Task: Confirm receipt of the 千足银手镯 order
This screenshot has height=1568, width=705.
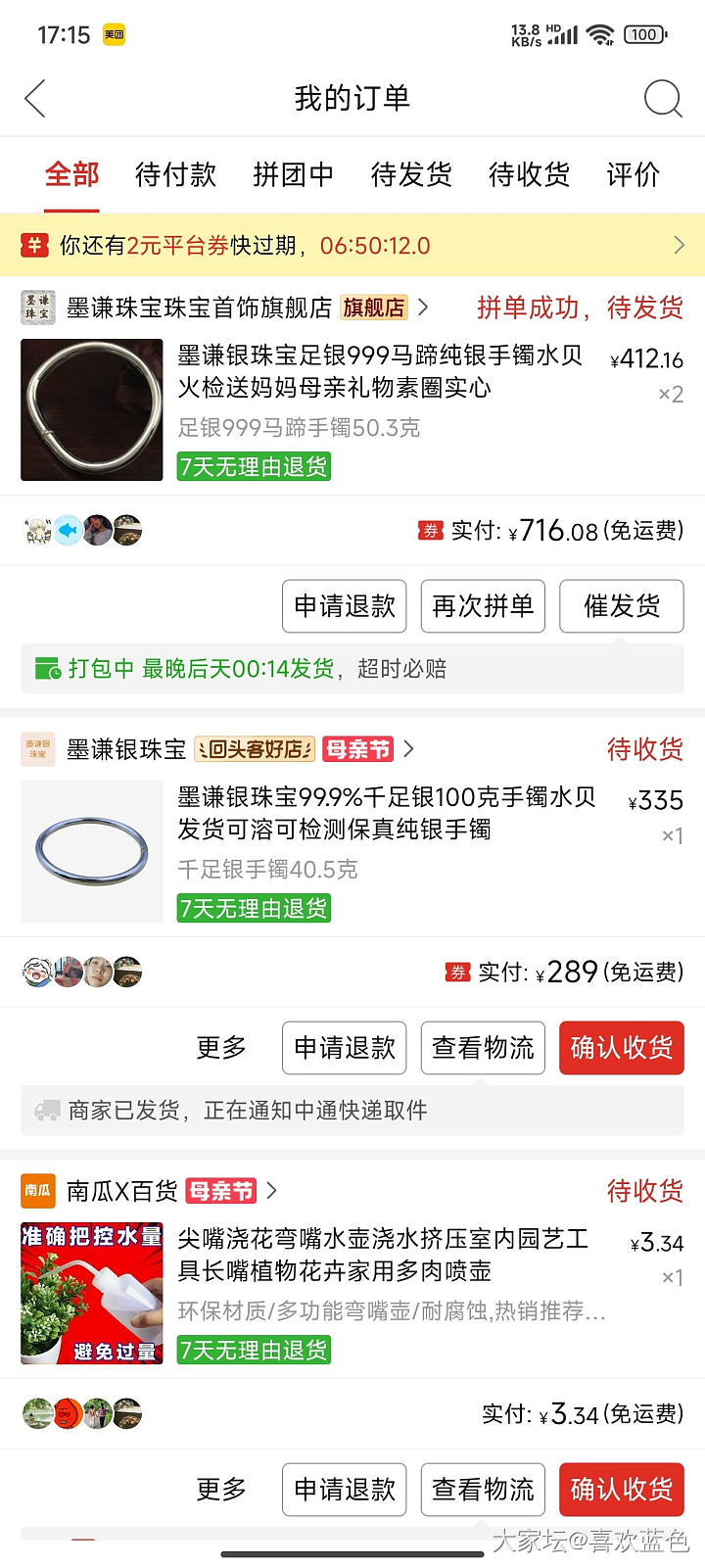Action: [x=621, y=1048]
